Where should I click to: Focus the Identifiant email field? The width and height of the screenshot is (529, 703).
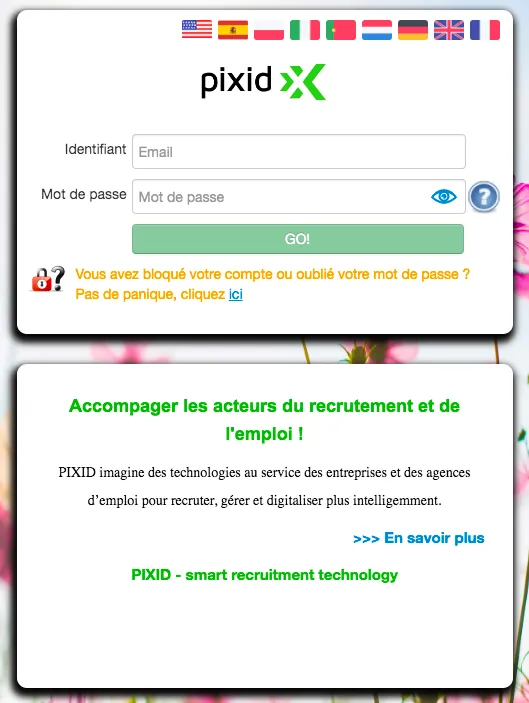[299, 152]
